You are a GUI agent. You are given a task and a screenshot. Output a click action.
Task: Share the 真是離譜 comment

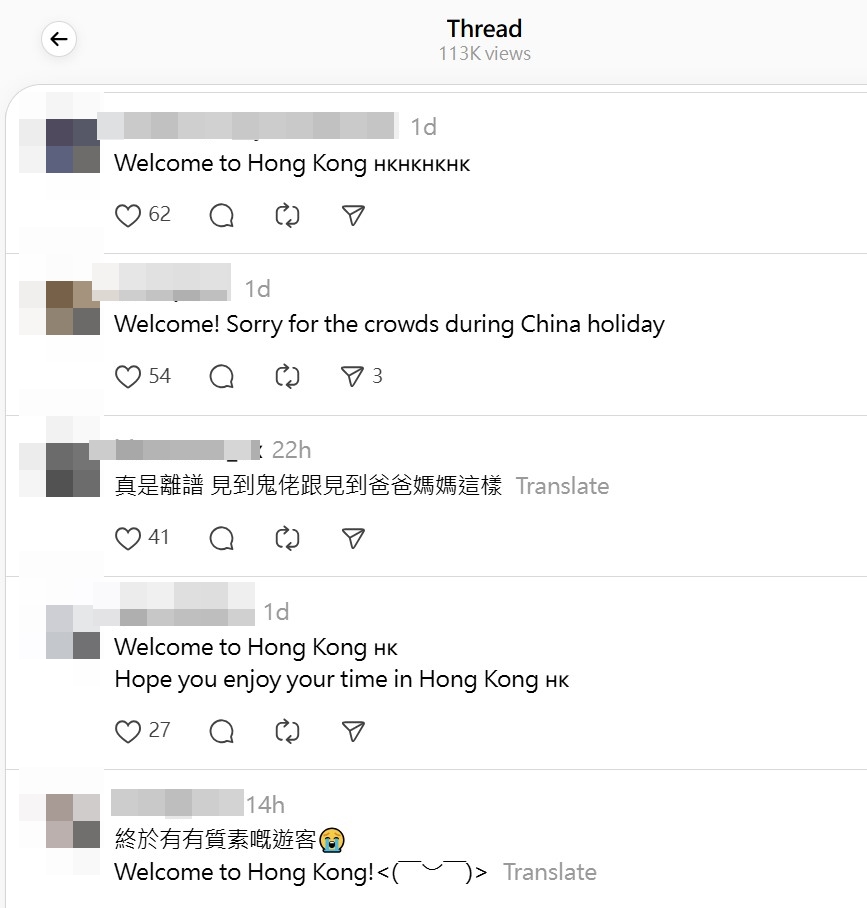[x=353, y=538]
